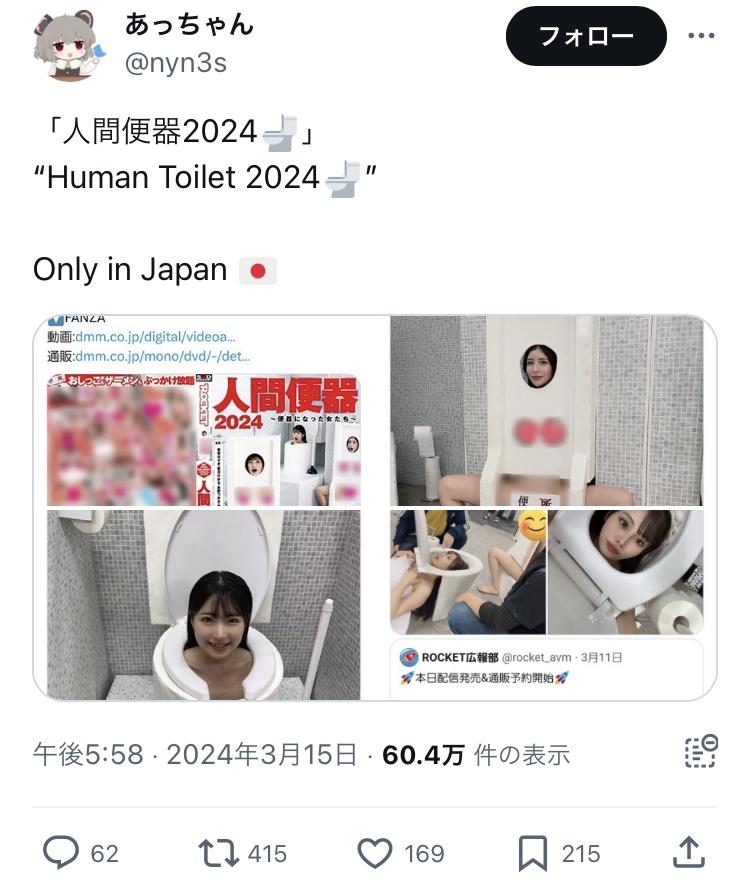Image resolution: width=750 pixels, height=892 pixels.
Task: Open あっちゃん's profile avatar
Action: tap(68, 45)
